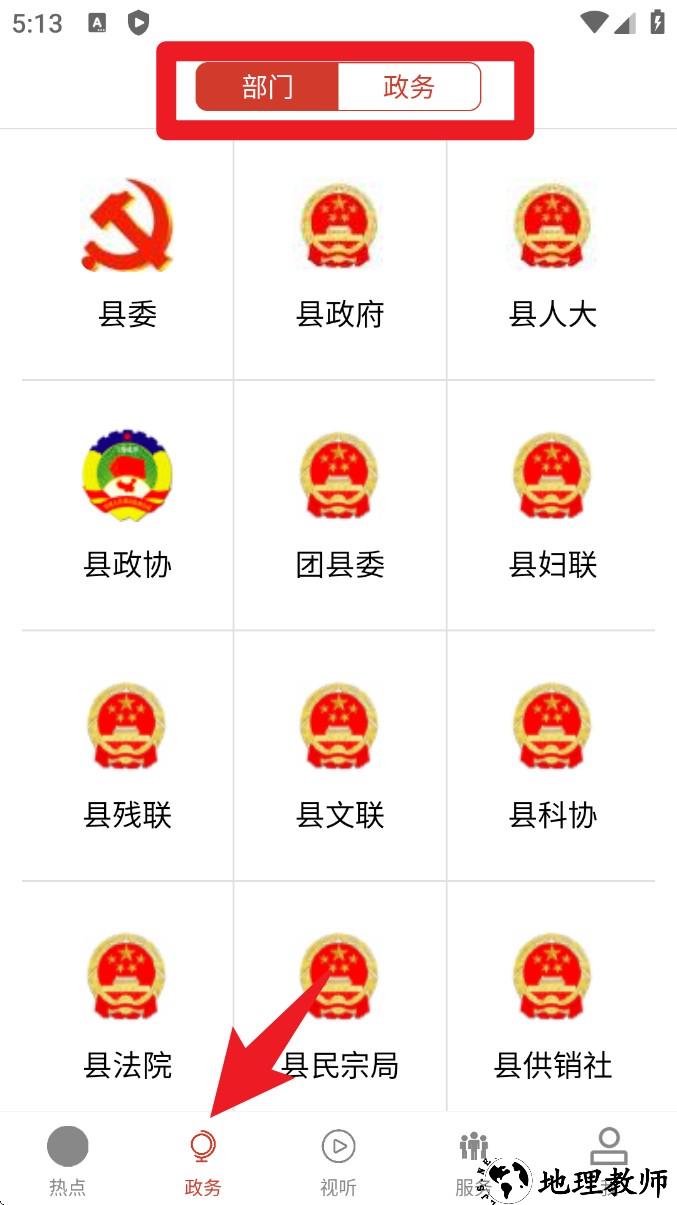View 县科协 department

click(552, 755)
